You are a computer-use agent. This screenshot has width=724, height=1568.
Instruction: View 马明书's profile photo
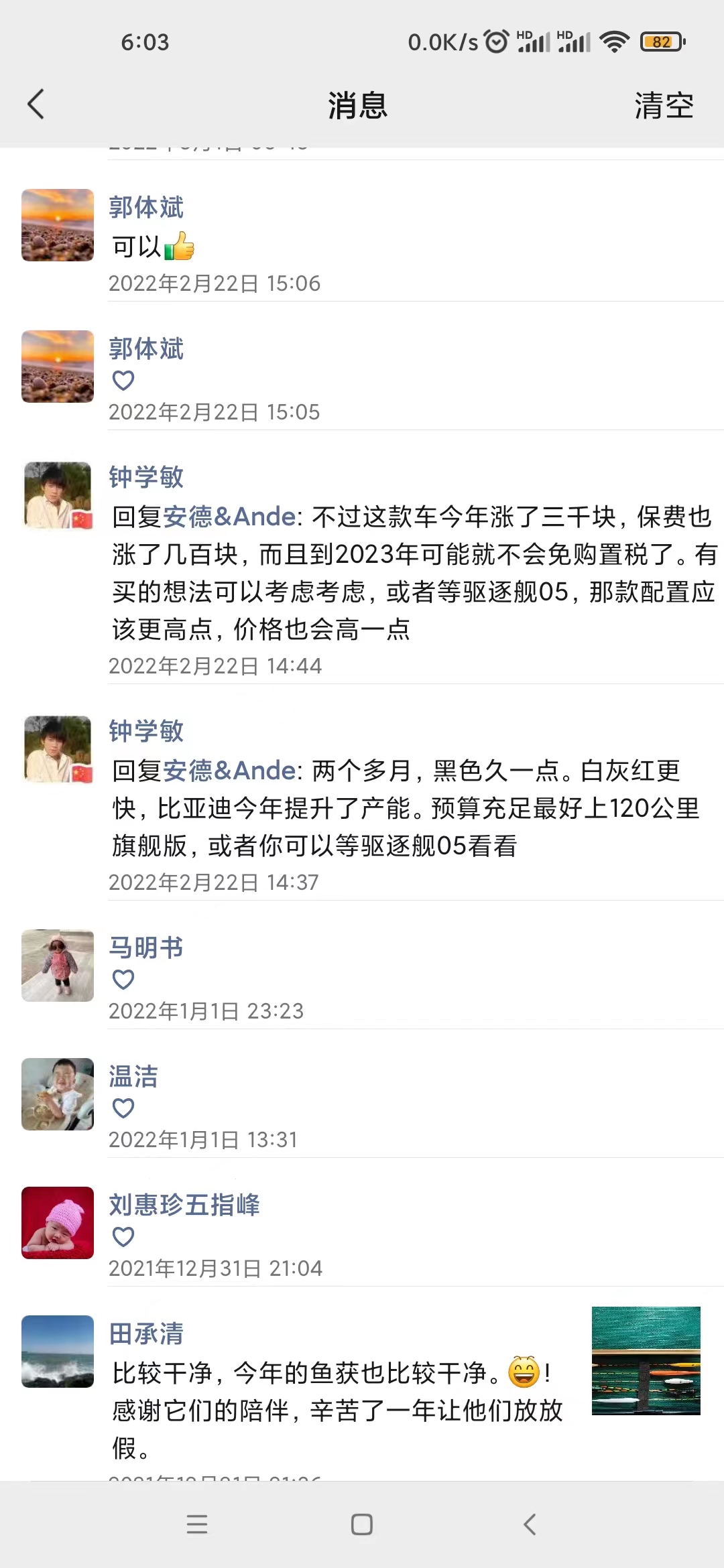pyautogui.click(x=58, y=966)
